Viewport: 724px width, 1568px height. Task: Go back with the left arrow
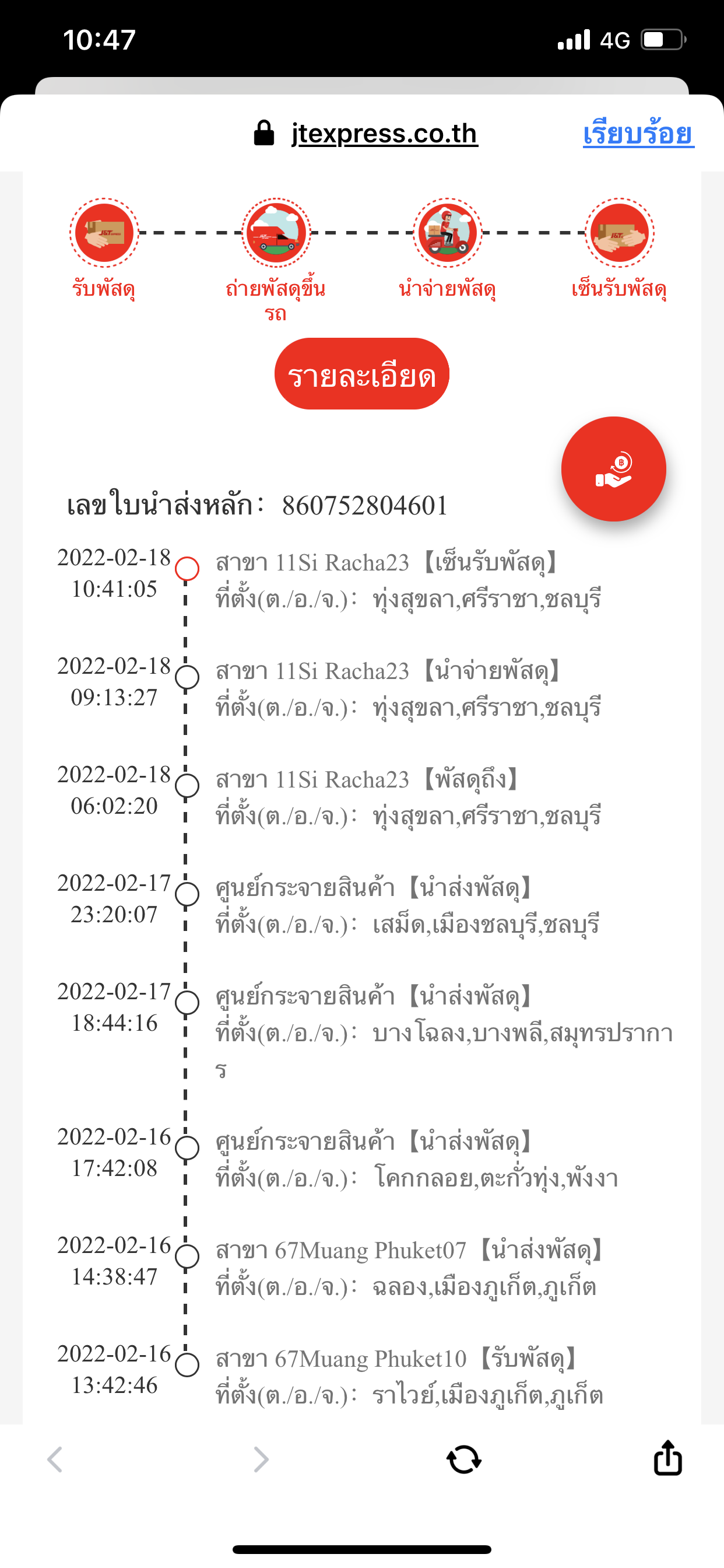55,1459
